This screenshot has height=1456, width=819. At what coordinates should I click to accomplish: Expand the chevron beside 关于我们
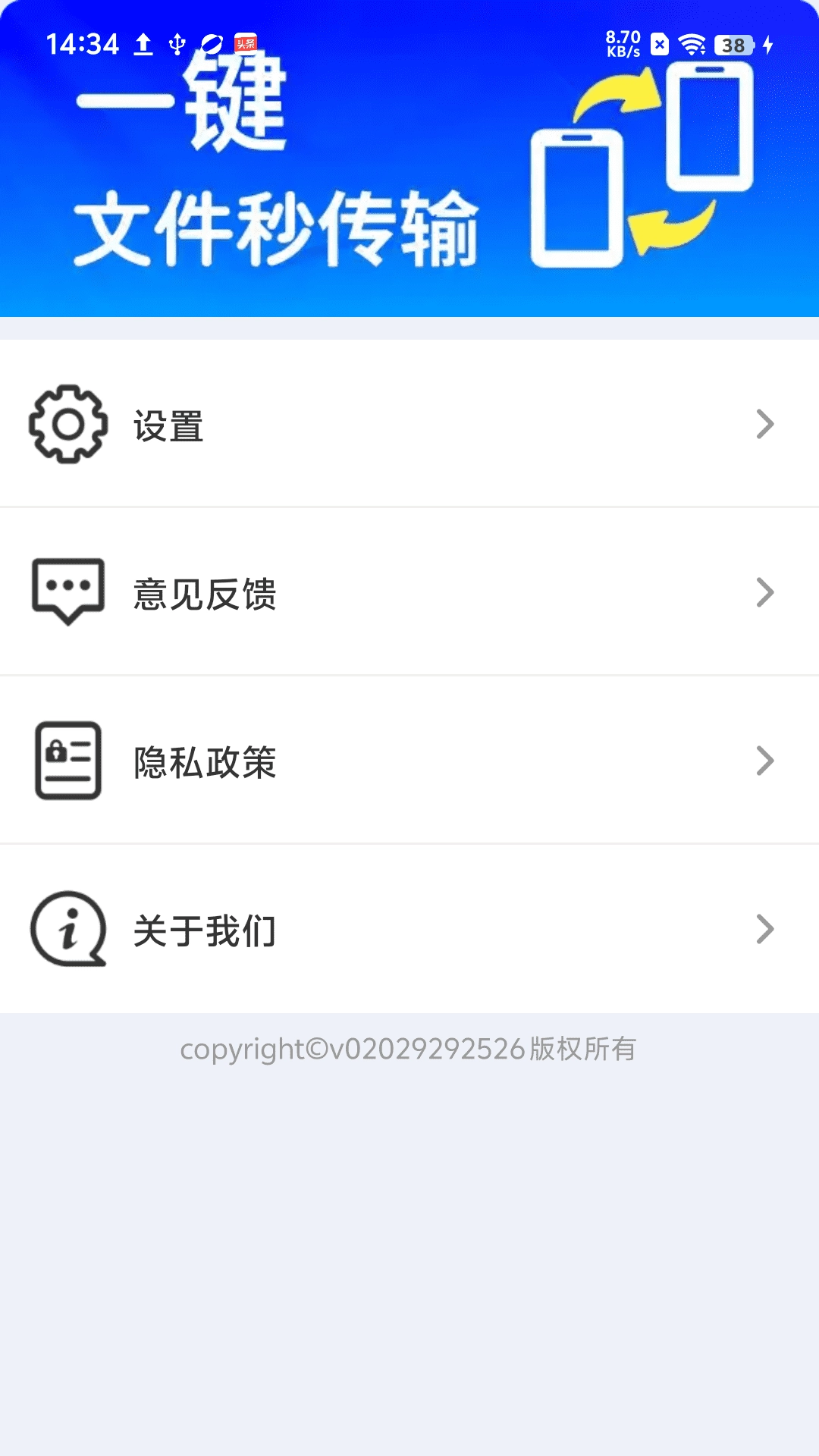(765, 931)
